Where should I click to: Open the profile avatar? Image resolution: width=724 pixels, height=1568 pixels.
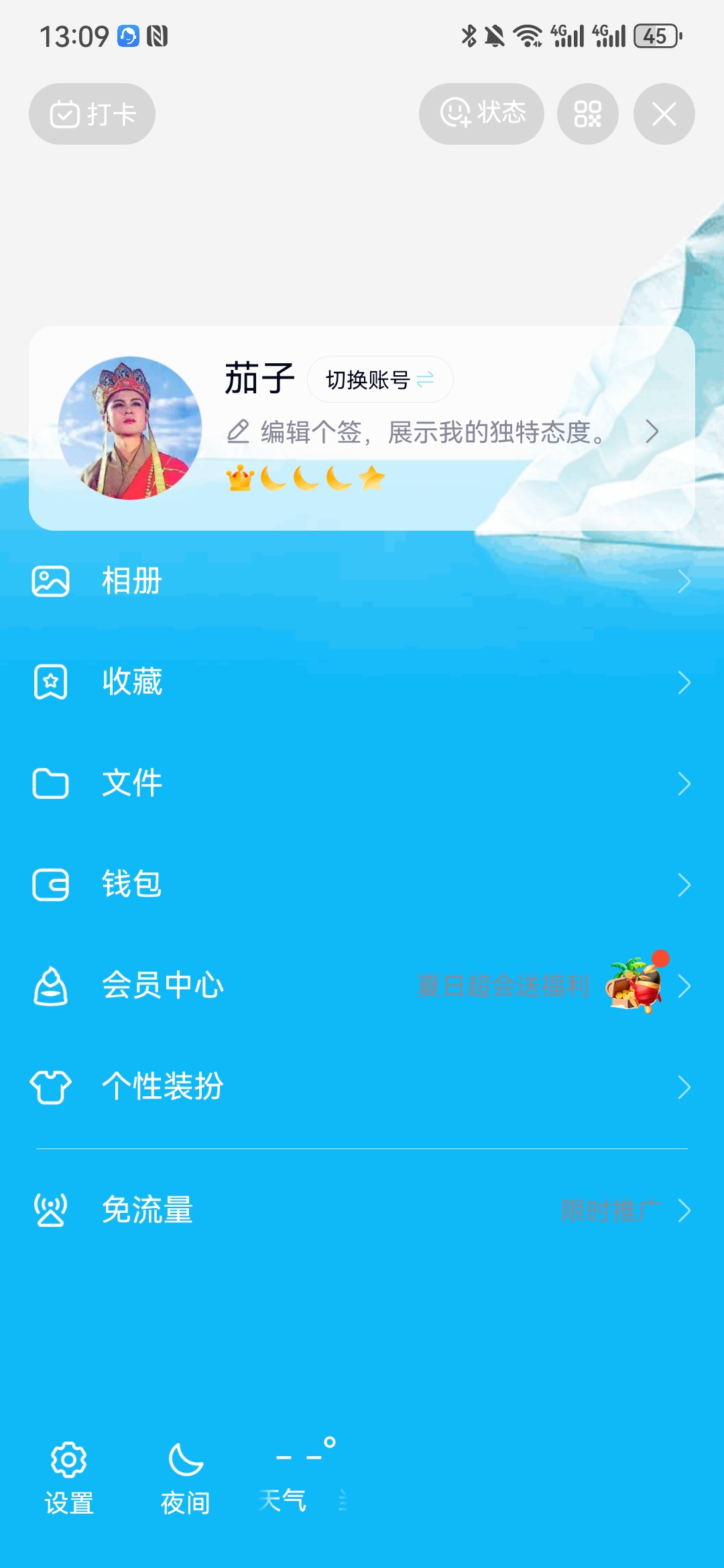coord(130,428)
